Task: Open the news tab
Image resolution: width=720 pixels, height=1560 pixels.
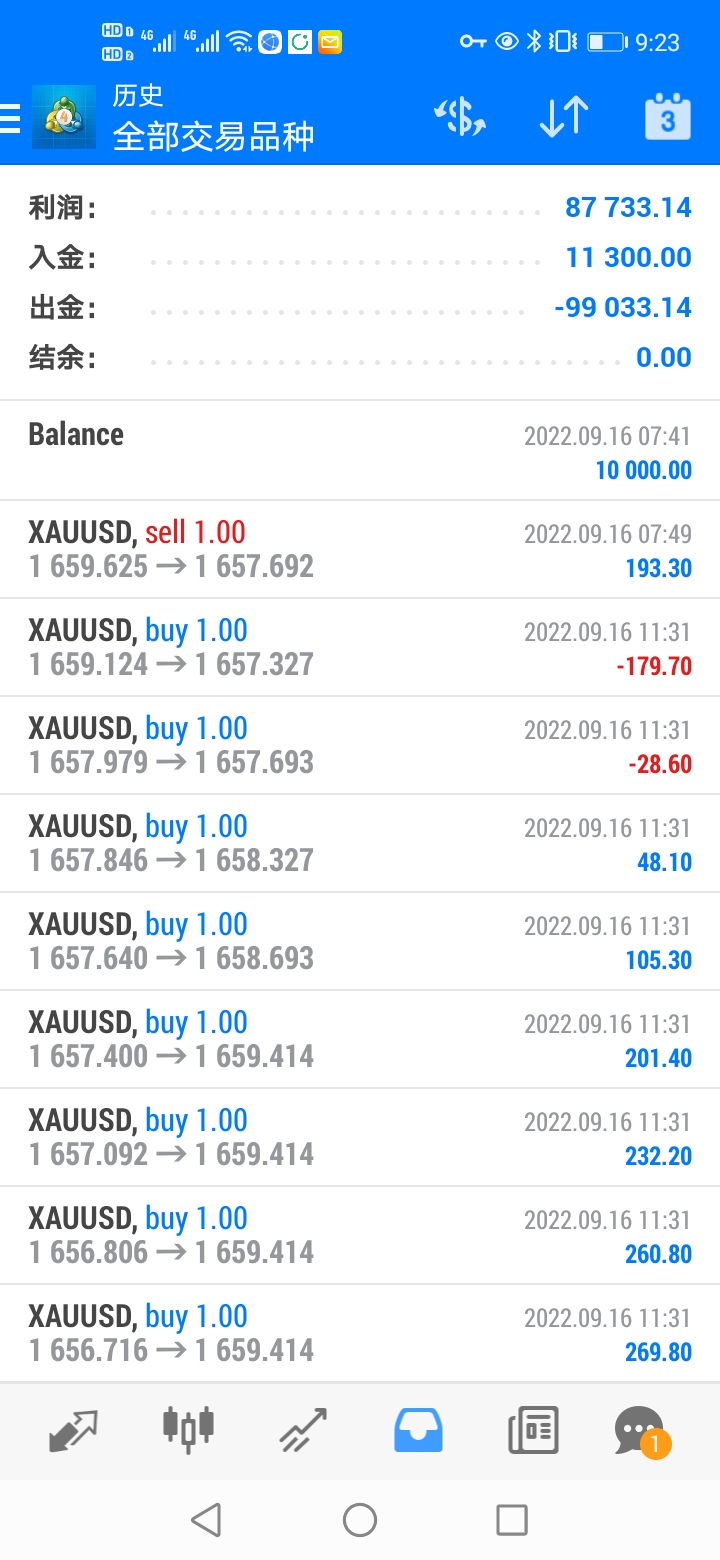Action: coord(532,1431)
